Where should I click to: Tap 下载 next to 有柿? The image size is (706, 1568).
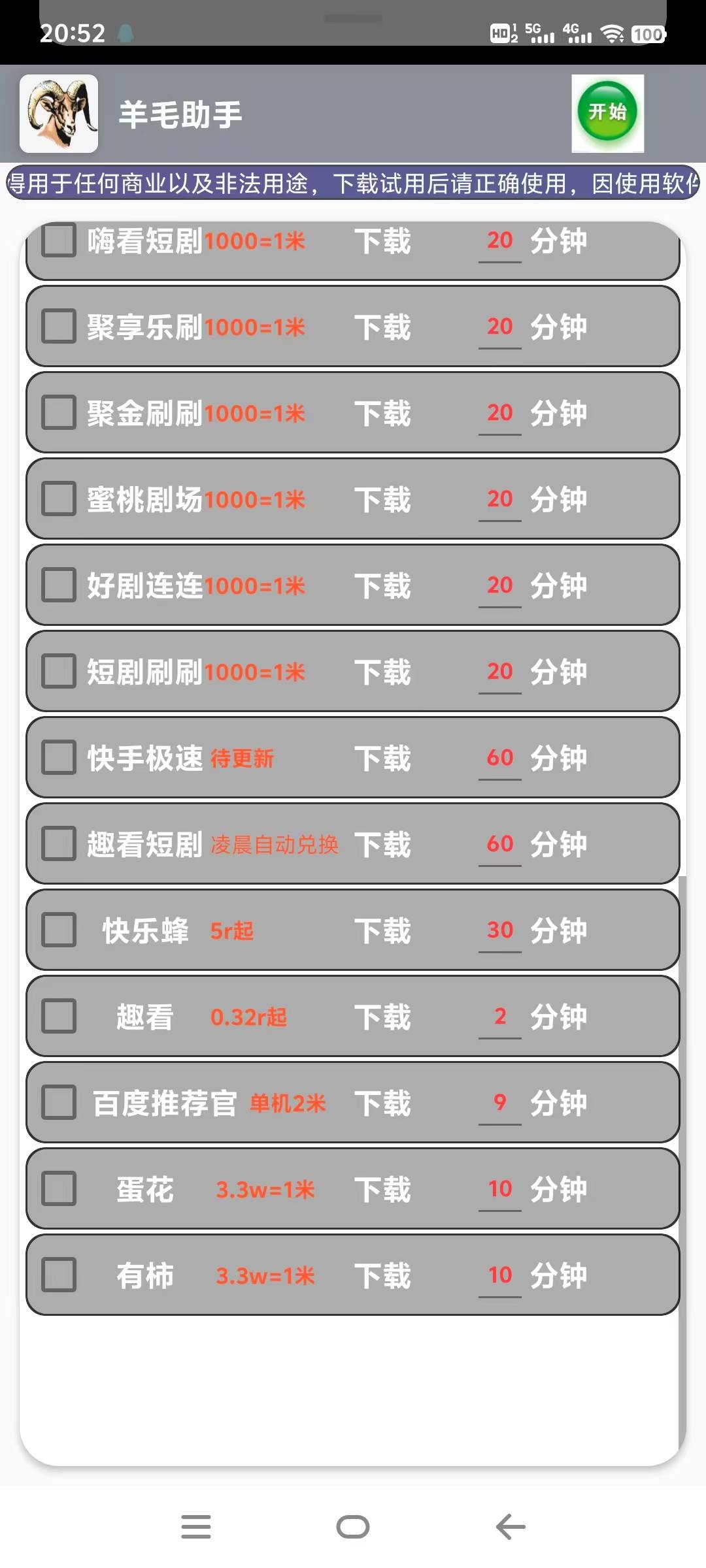point(384,1275)
